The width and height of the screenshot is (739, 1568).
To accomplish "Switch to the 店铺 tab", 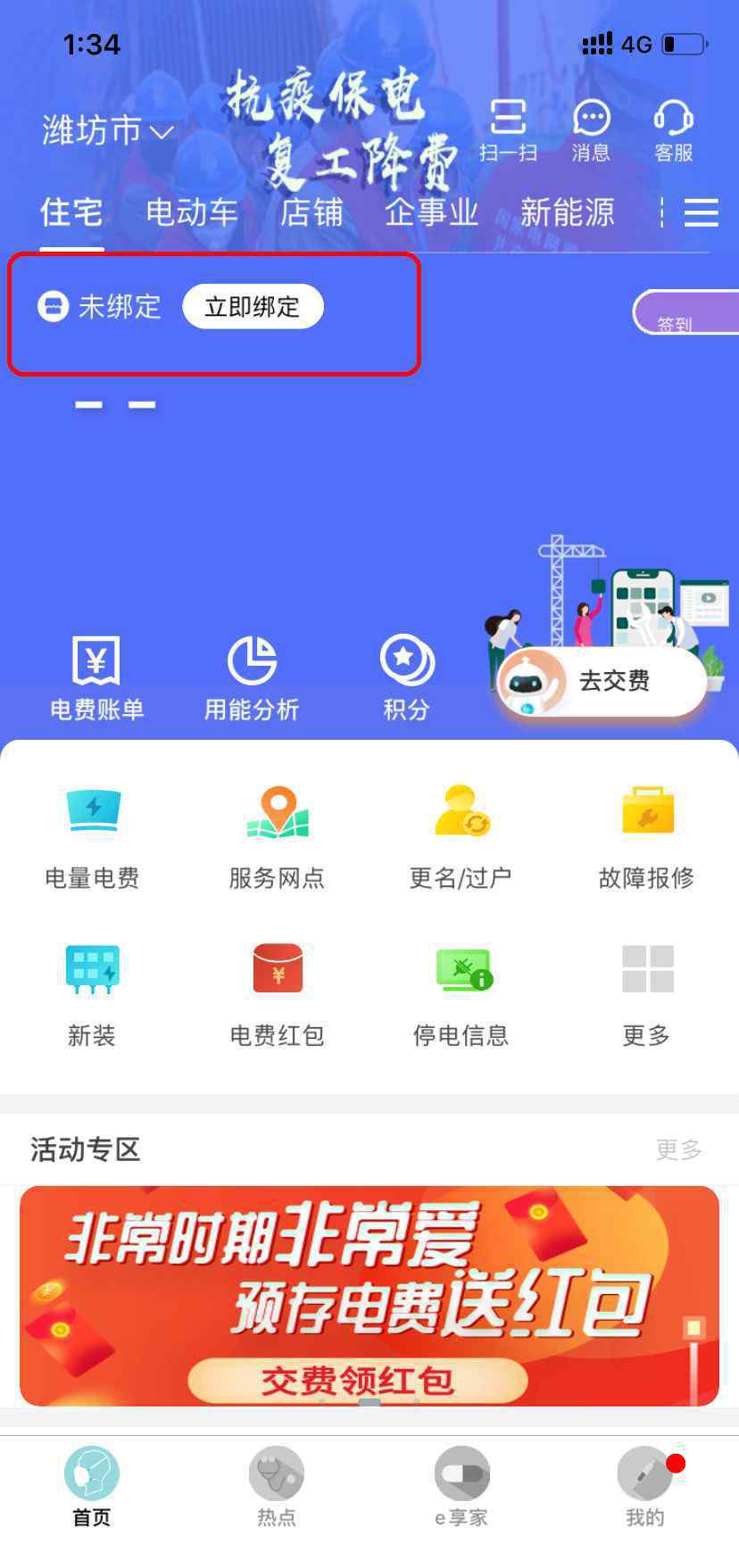I will point(311,212).
